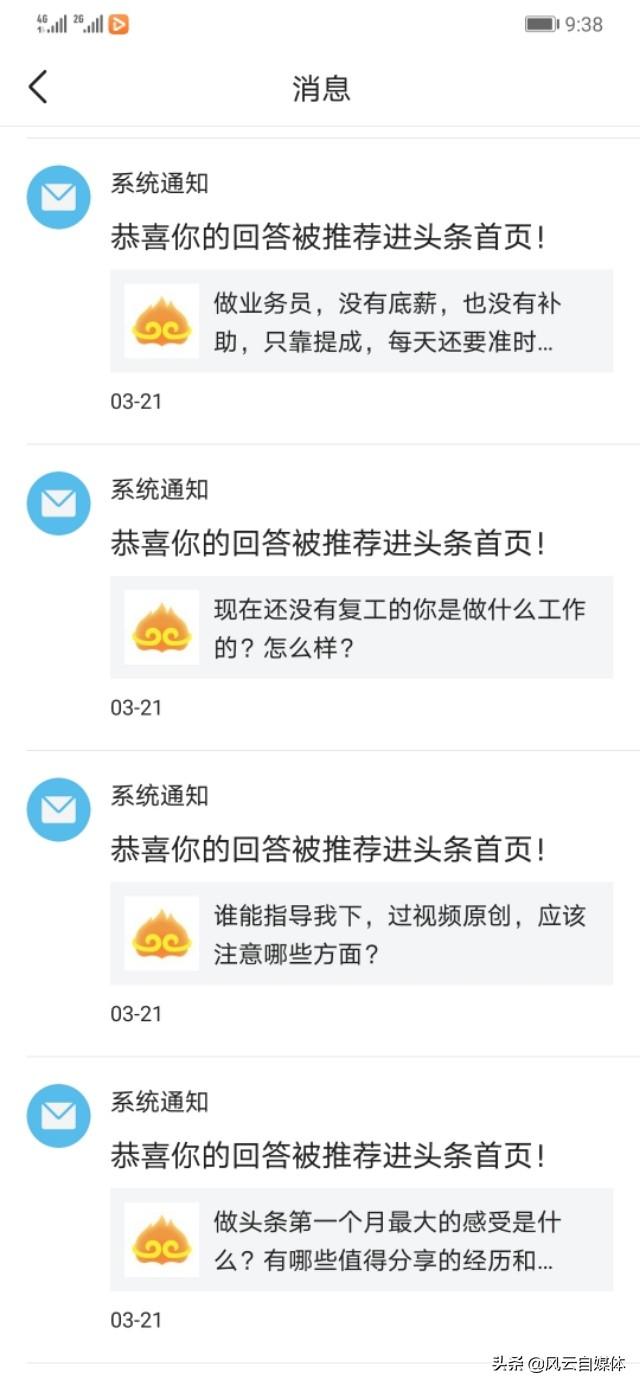The height and width of the screenshot is (1386, 640).
Task: Open the notification about 谁能指导我下，过视频原创
Action: pos(361,933)
